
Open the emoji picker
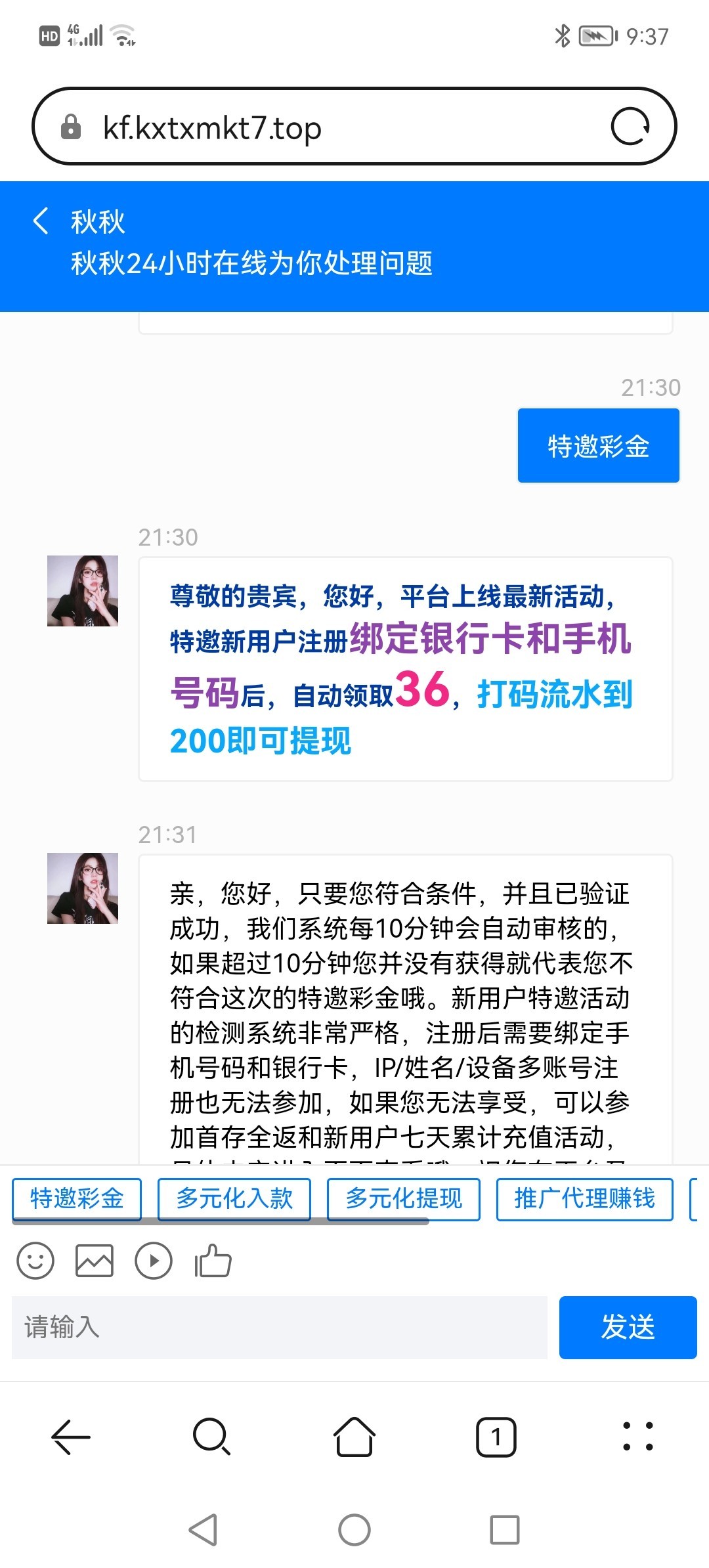pyautogui.click(x=35, y=1261)
